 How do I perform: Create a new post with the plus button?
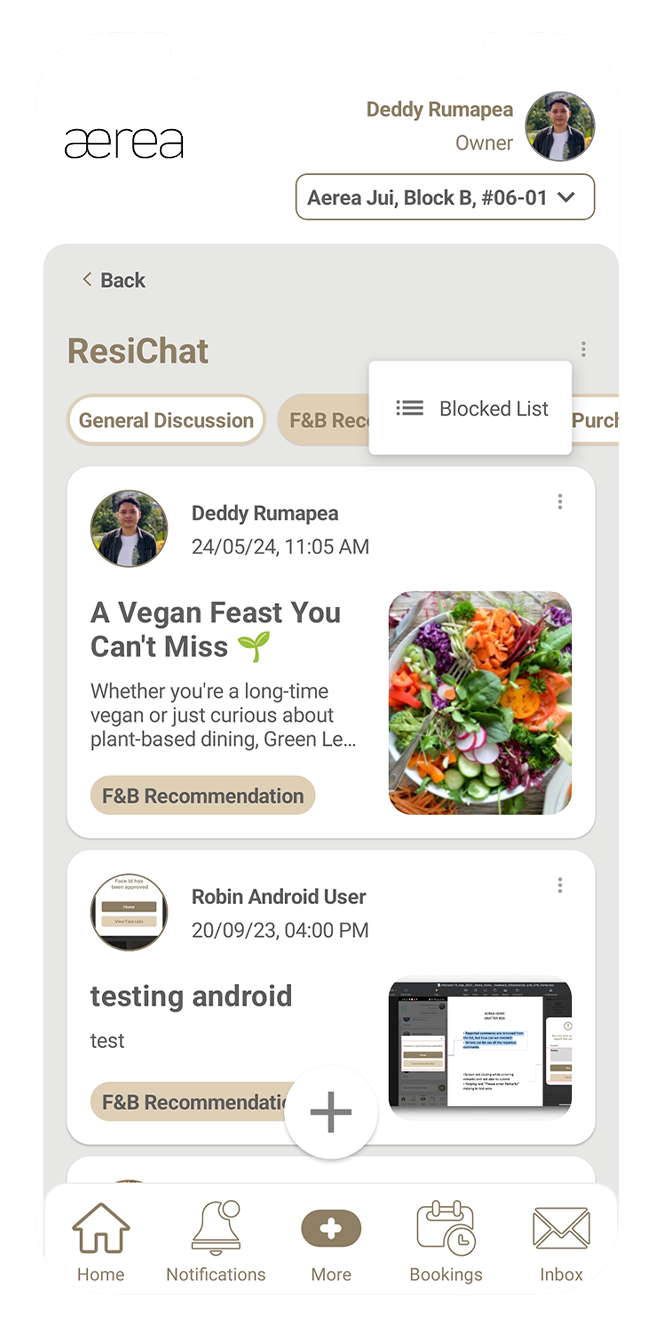point(330,1112)
